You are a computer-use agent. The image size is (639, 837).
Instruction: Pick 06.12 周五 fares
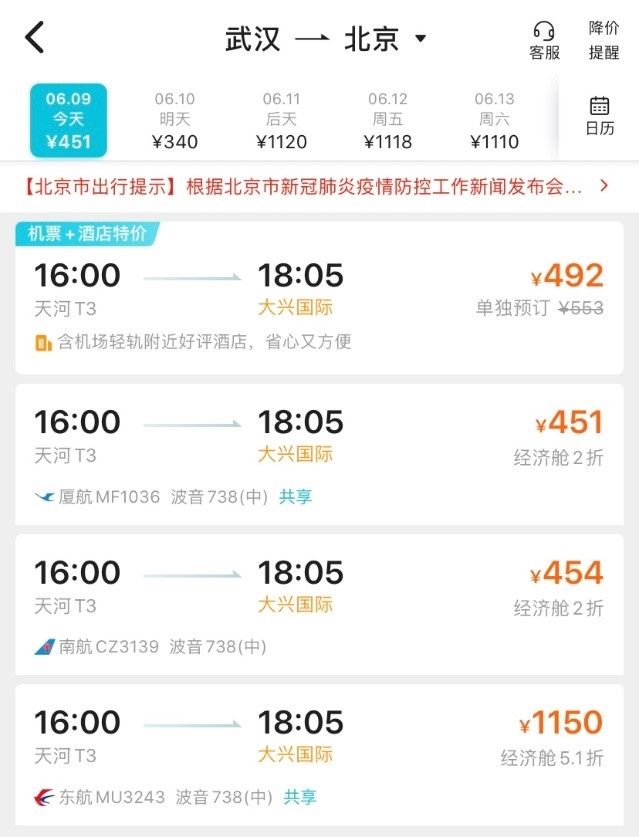387,121
